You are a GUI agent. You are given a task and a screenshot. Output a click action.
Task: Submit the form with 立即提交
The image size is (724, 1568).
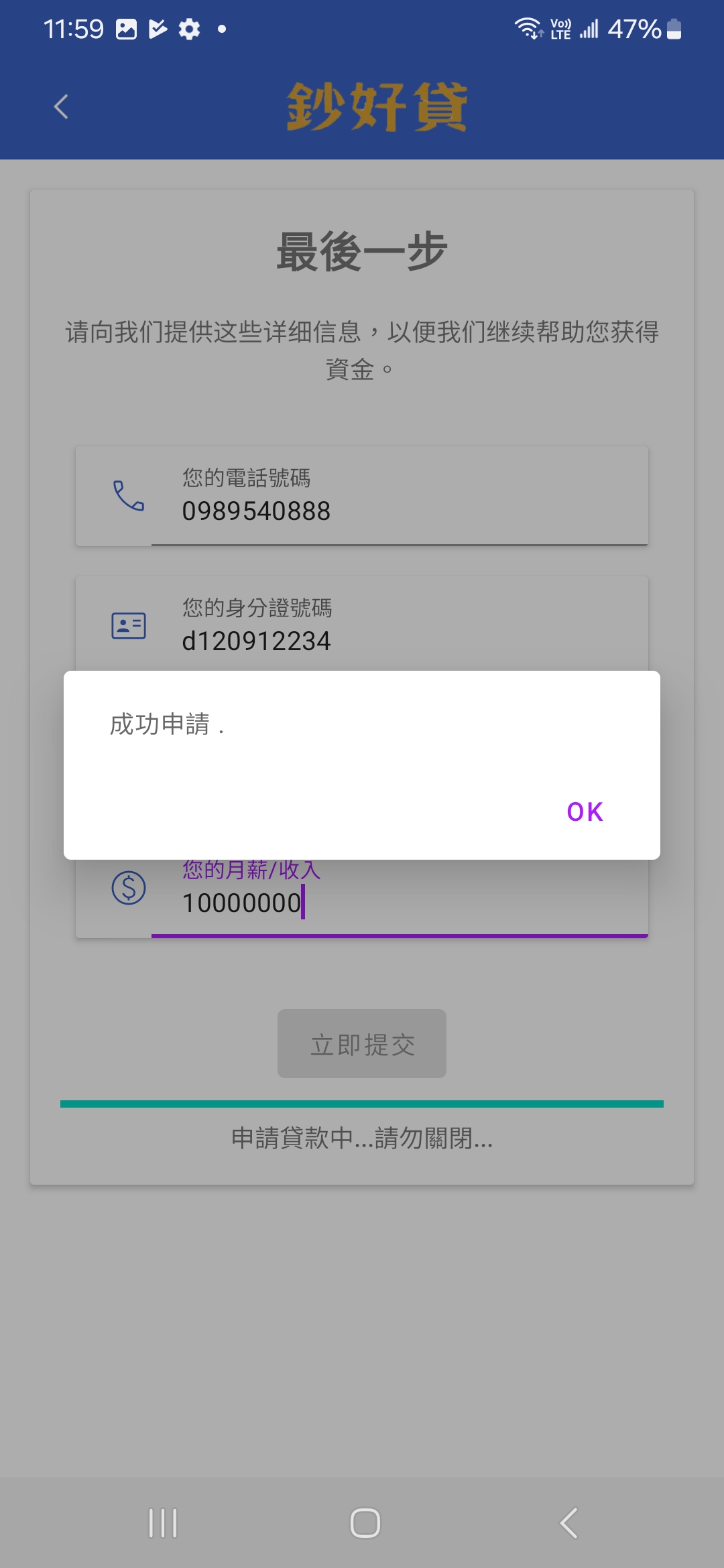(x=362, y=1043)
